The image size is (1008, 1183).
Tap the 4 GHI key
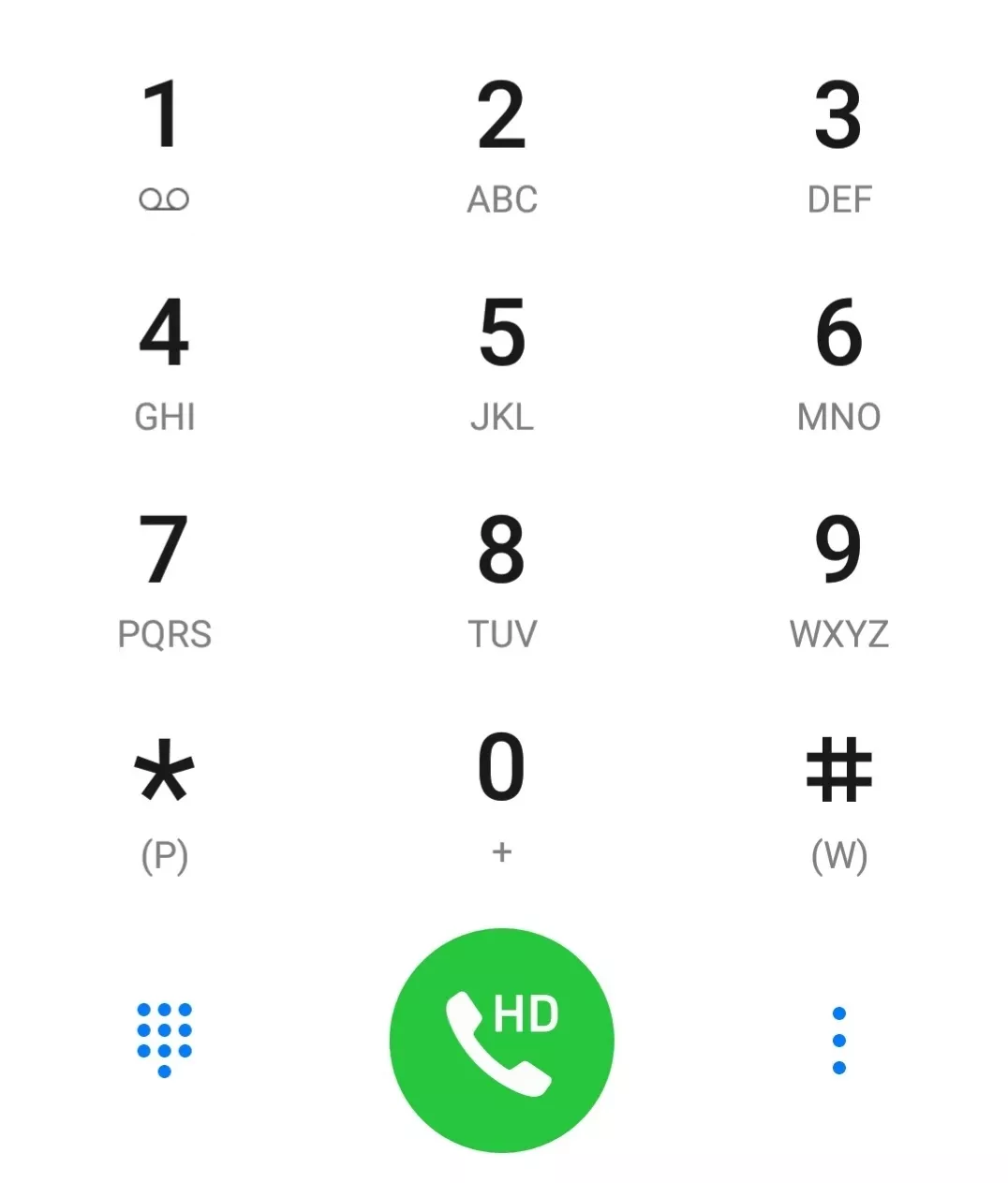coord(164,359)
